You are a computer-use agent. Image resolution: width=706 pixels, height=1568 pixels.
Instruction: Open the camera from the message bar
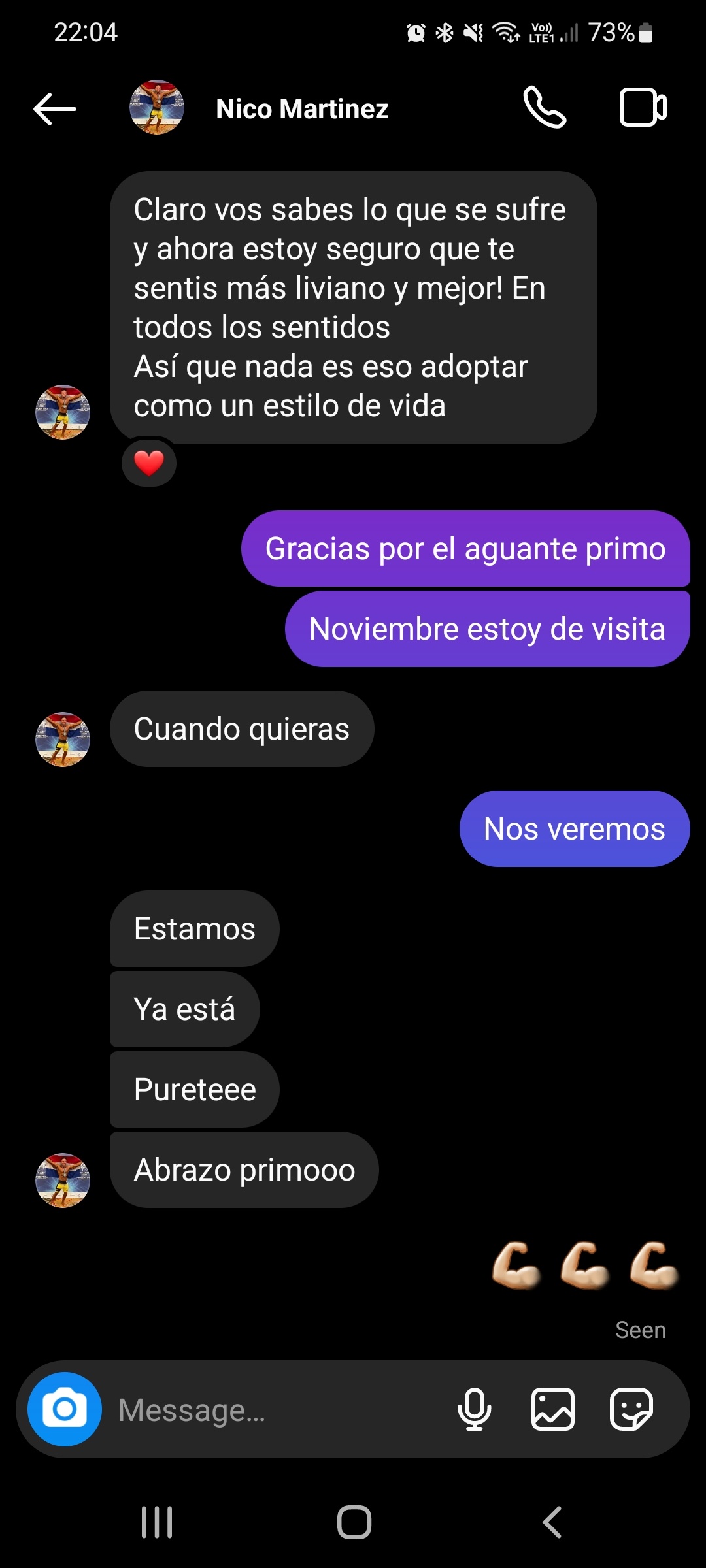click(65, 1409)
